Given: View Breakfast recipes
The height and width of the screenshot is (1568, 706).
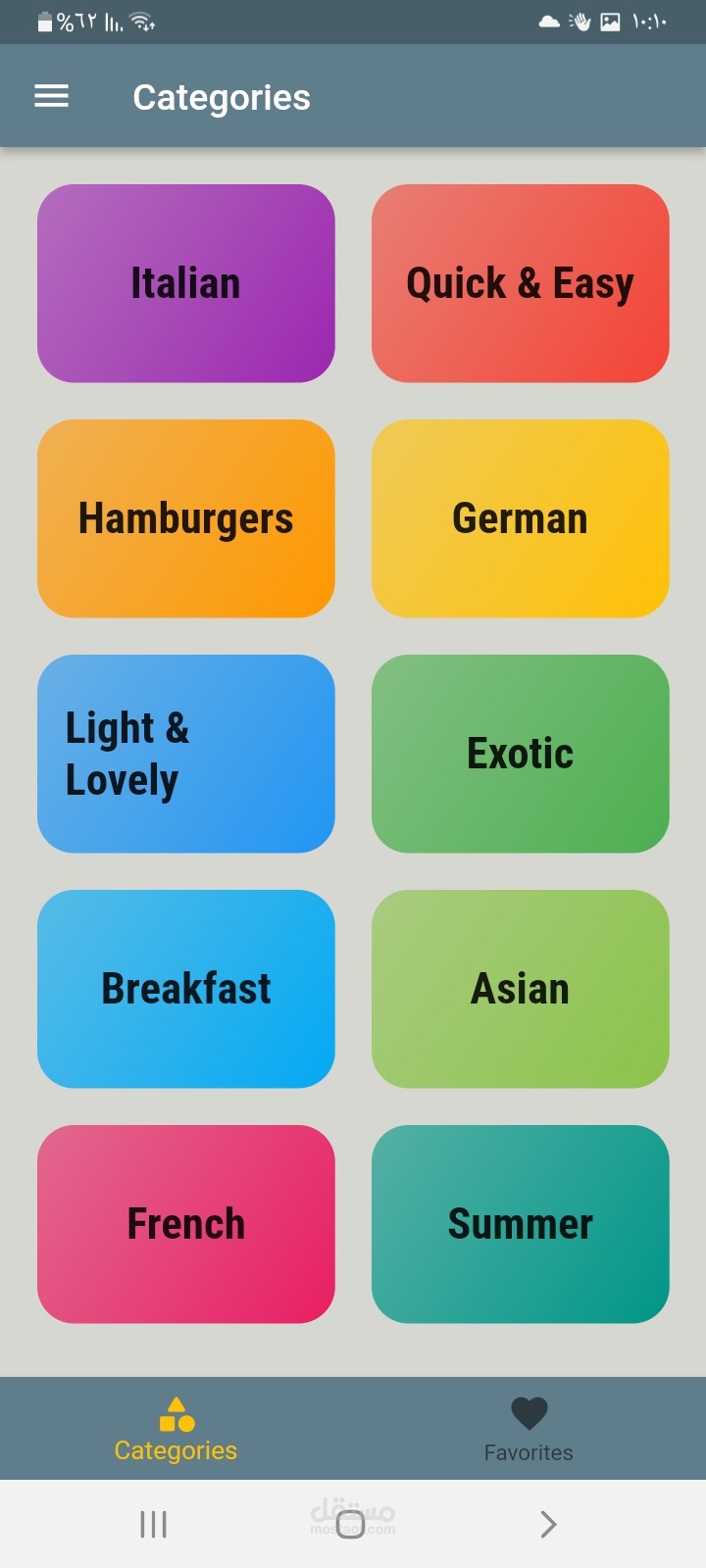Looking at the screenshot, I should (185, 989).
